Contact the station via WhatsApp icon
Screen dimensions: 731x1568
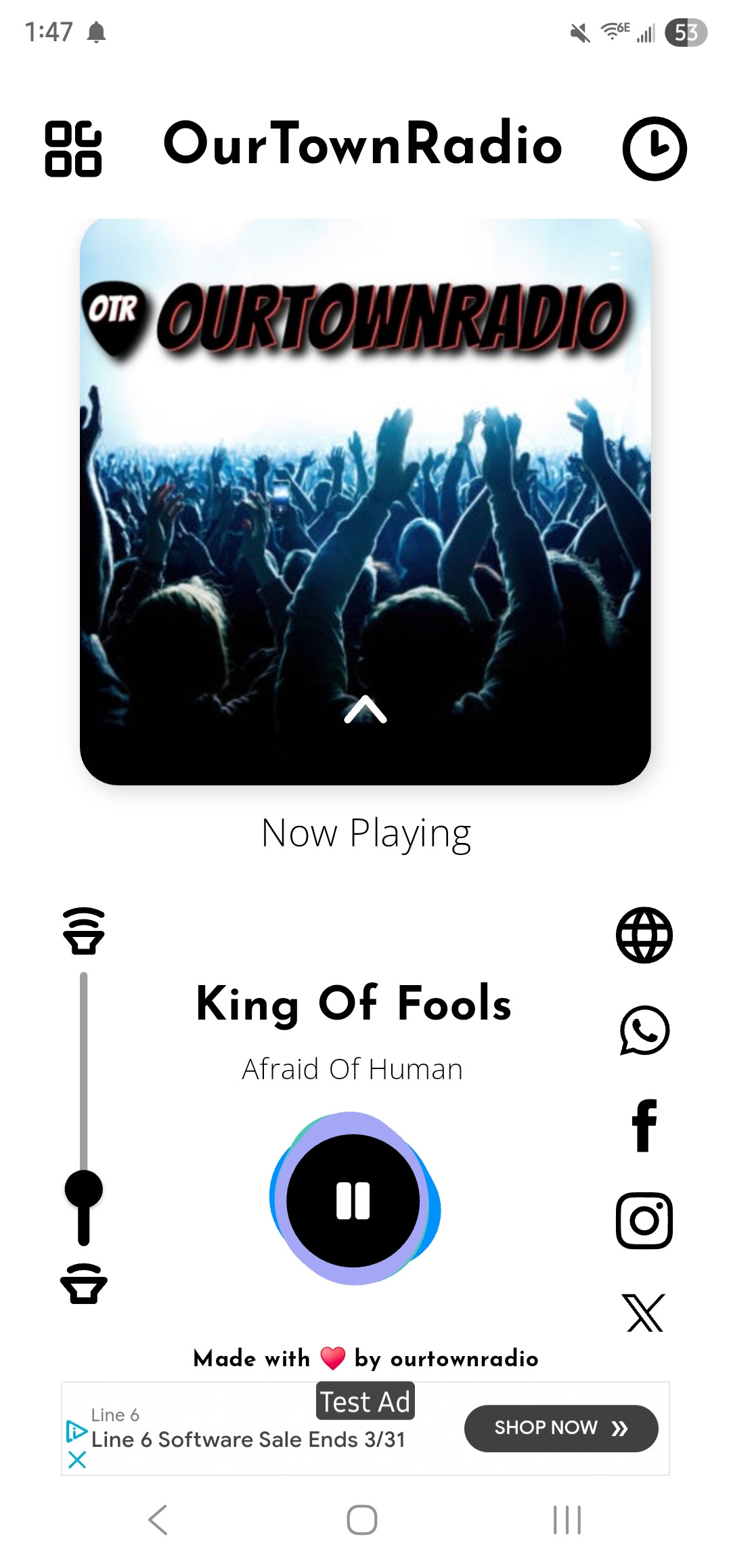(644, 1030)
